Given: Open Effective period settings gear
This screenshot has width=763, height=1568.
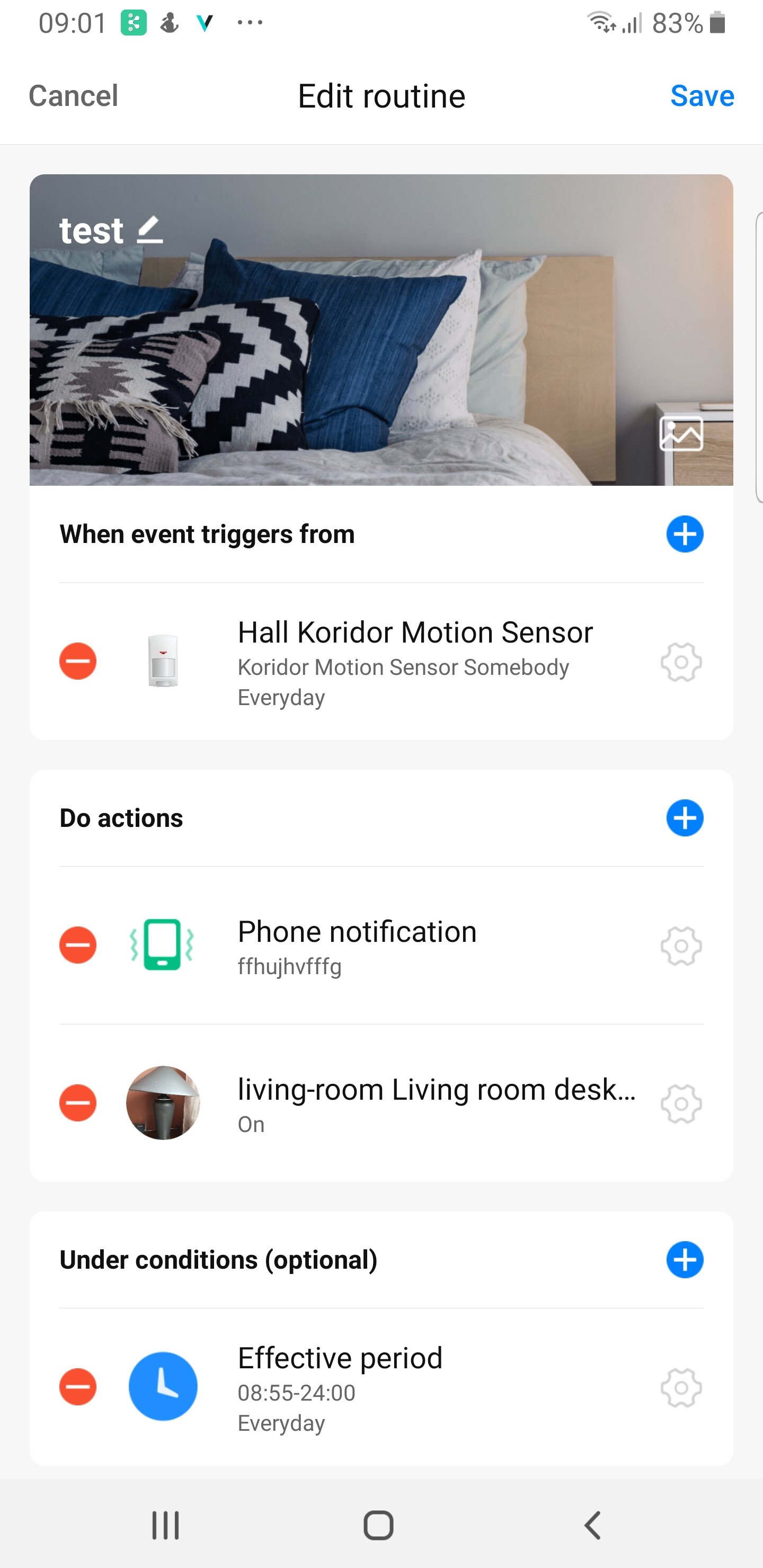Looking at the screenshot, I should click(681, 1388).
